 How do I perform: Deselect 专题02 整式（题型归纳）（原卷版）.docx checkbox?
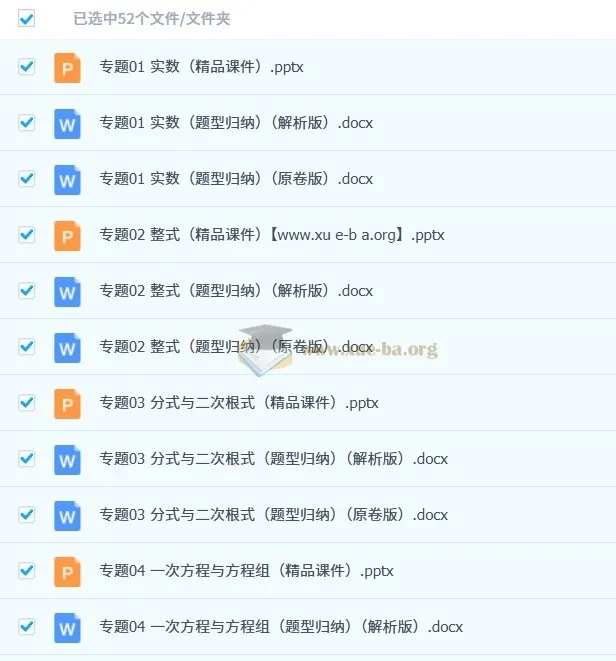[x=27, y=347]
